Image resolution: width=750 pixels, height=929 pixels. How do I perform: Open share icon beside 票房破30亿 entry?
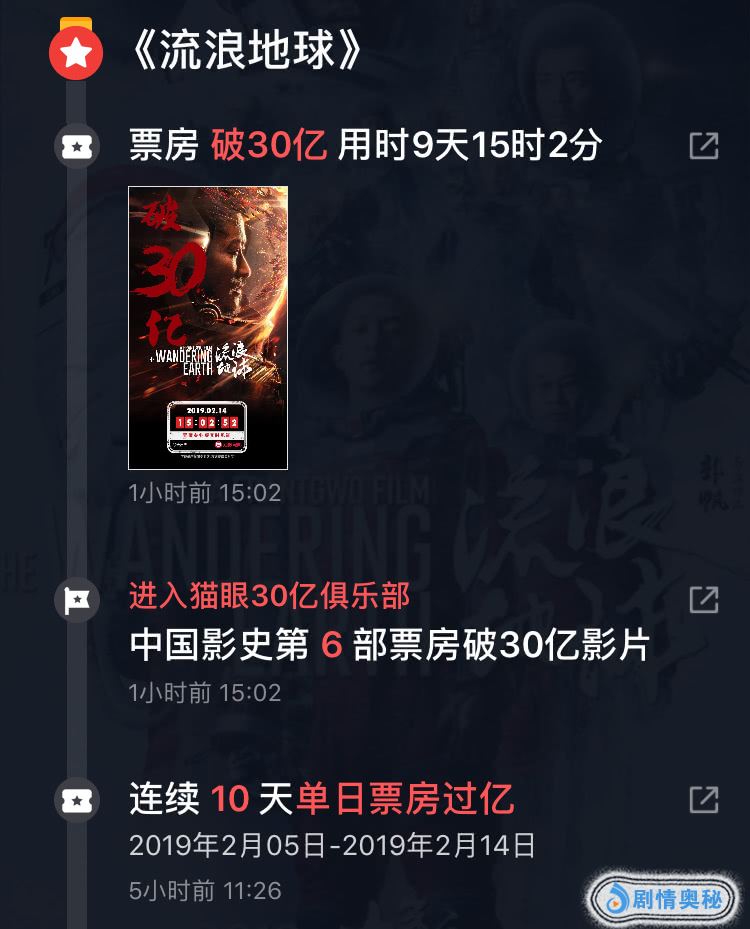click(704, 146)
